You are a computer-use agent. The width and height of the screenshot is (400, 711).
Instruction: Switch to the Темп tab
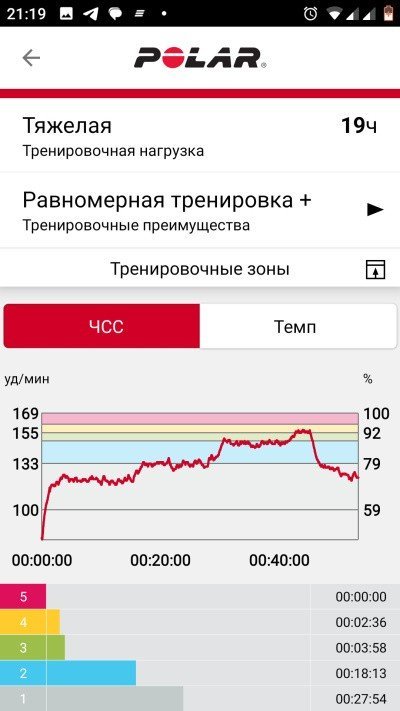(x=298, y=326)
